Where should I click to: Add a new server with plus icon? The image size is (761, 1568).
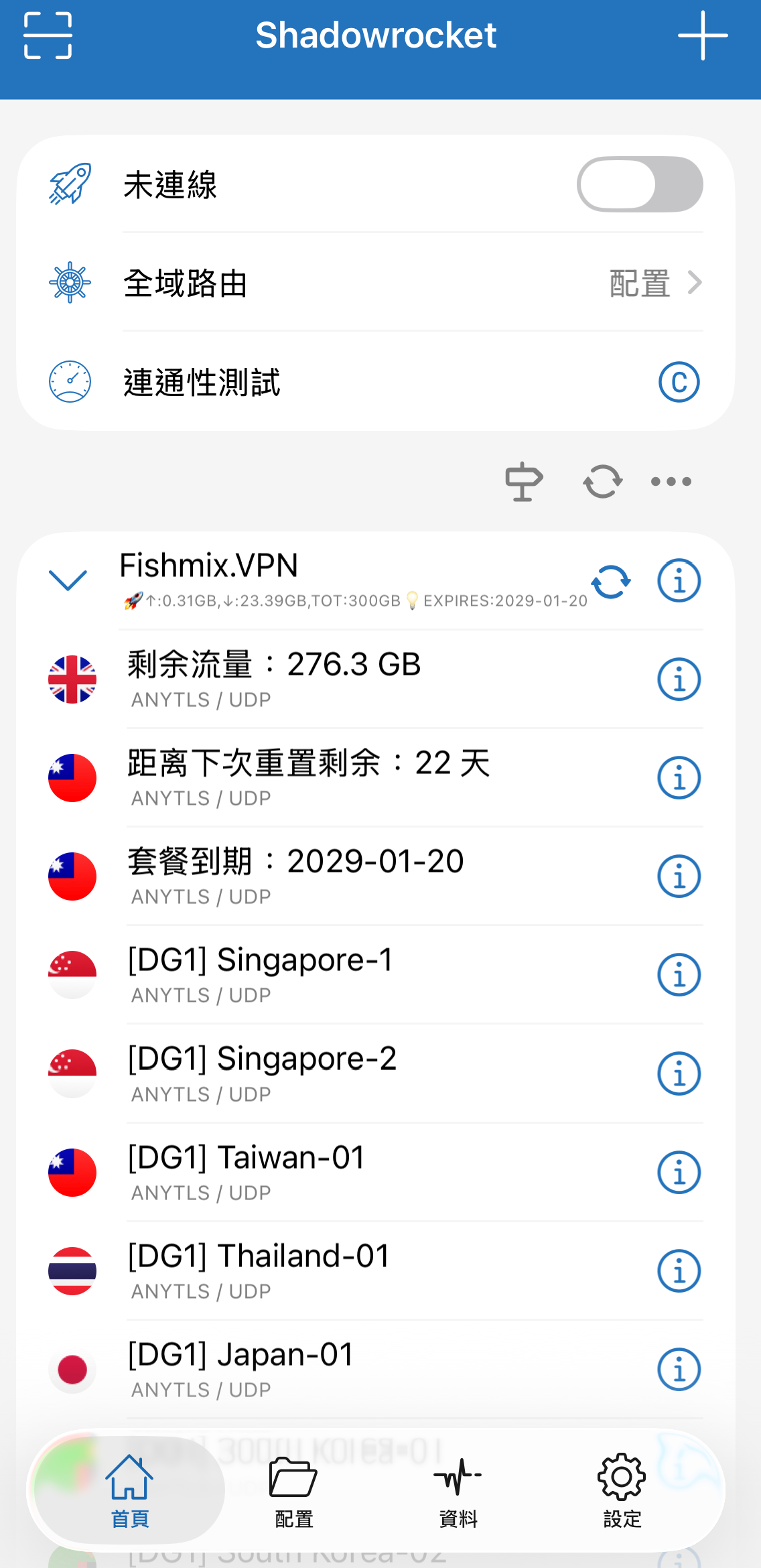click(703, 36)
